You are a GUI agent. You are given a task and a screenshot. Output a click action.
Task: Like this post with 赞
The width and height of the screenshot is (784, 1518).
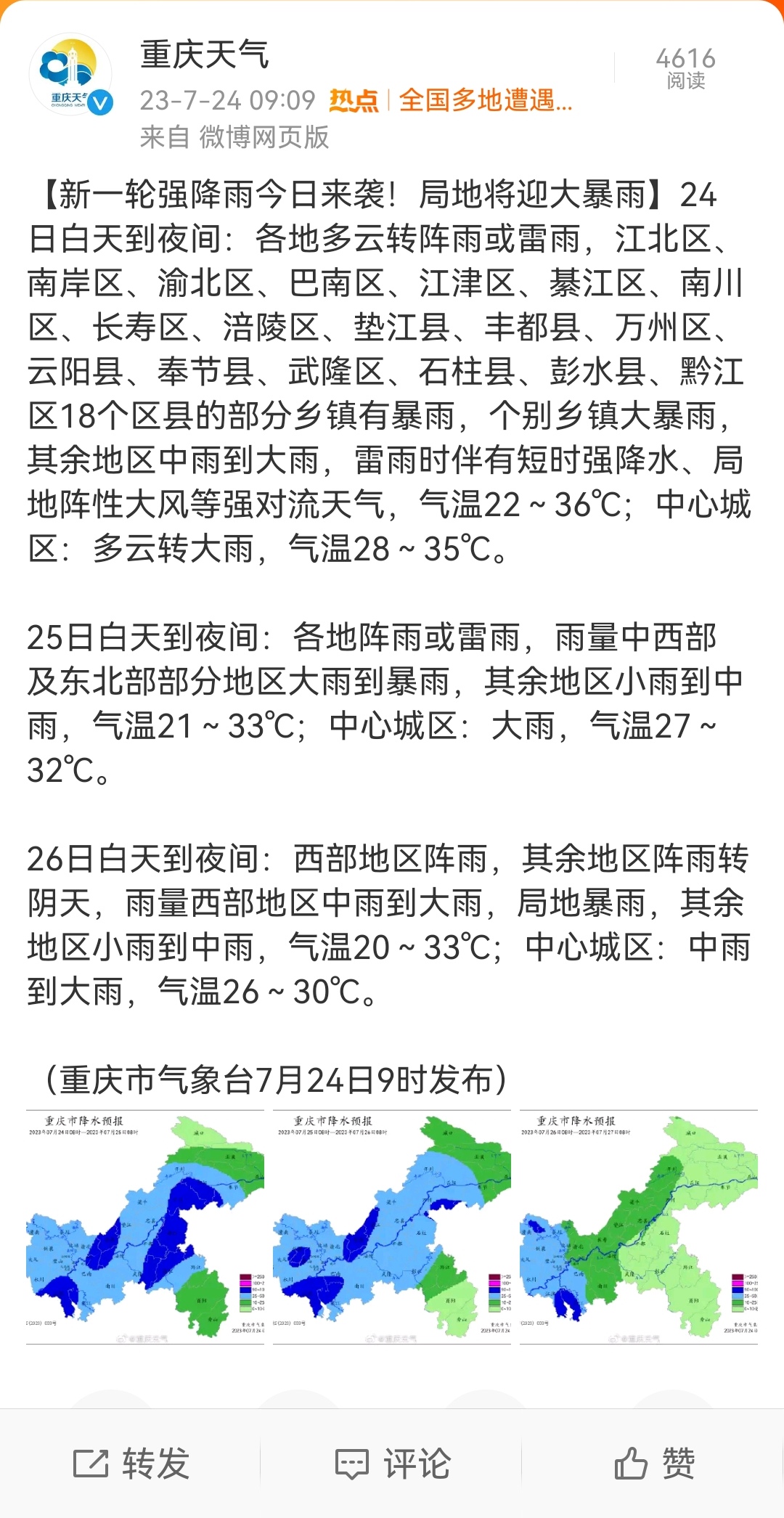[x=655, y=1463]
